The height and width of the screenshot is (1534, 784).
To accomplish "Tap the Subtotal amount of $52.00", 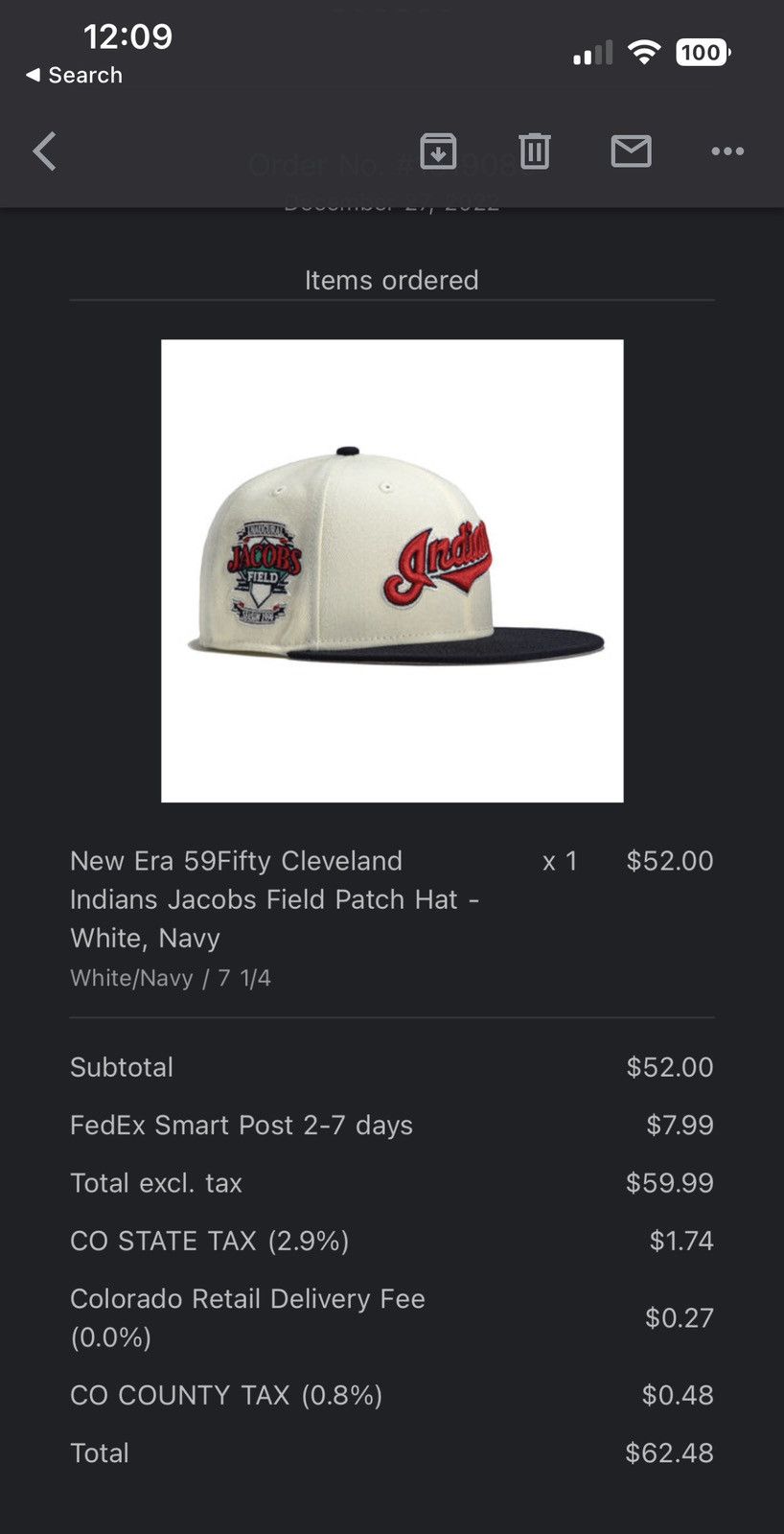I will (x=670, y=1066).
